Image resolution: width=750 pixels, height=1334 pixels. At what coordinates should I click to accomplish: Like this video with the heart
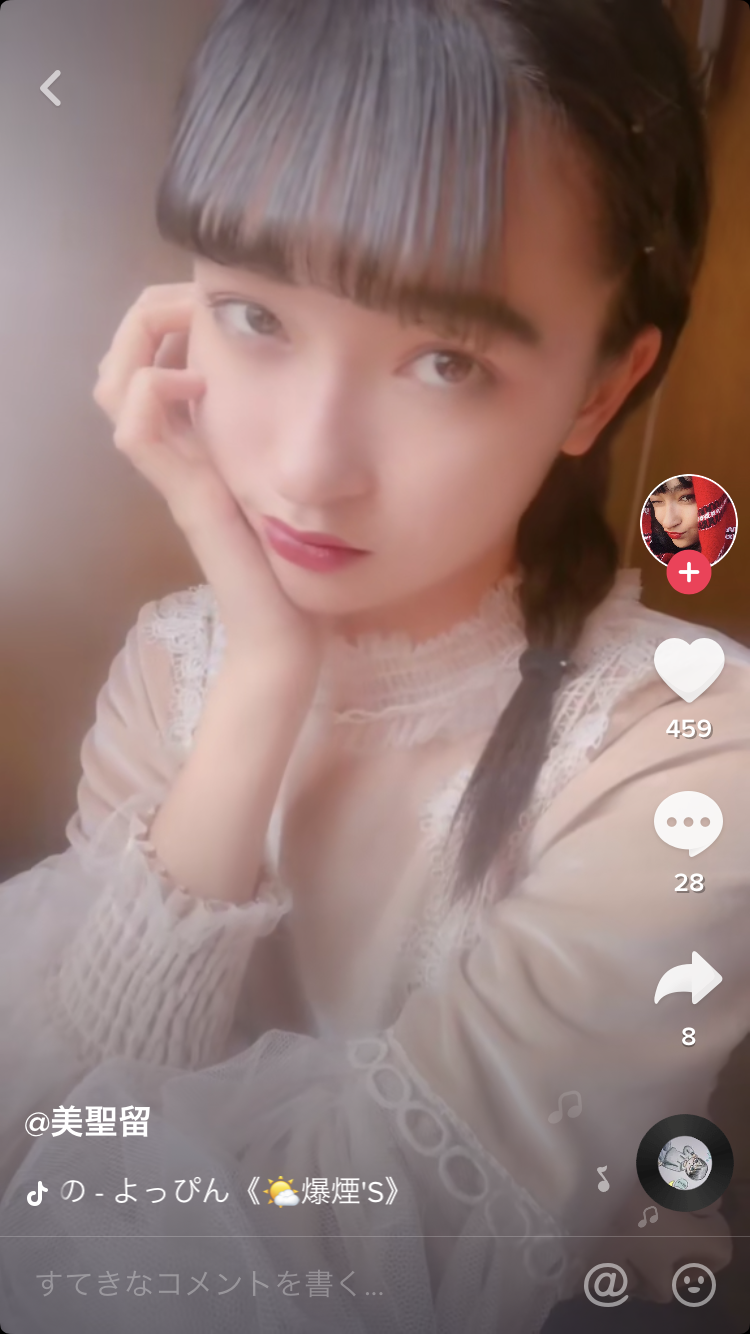coord(689,669)
